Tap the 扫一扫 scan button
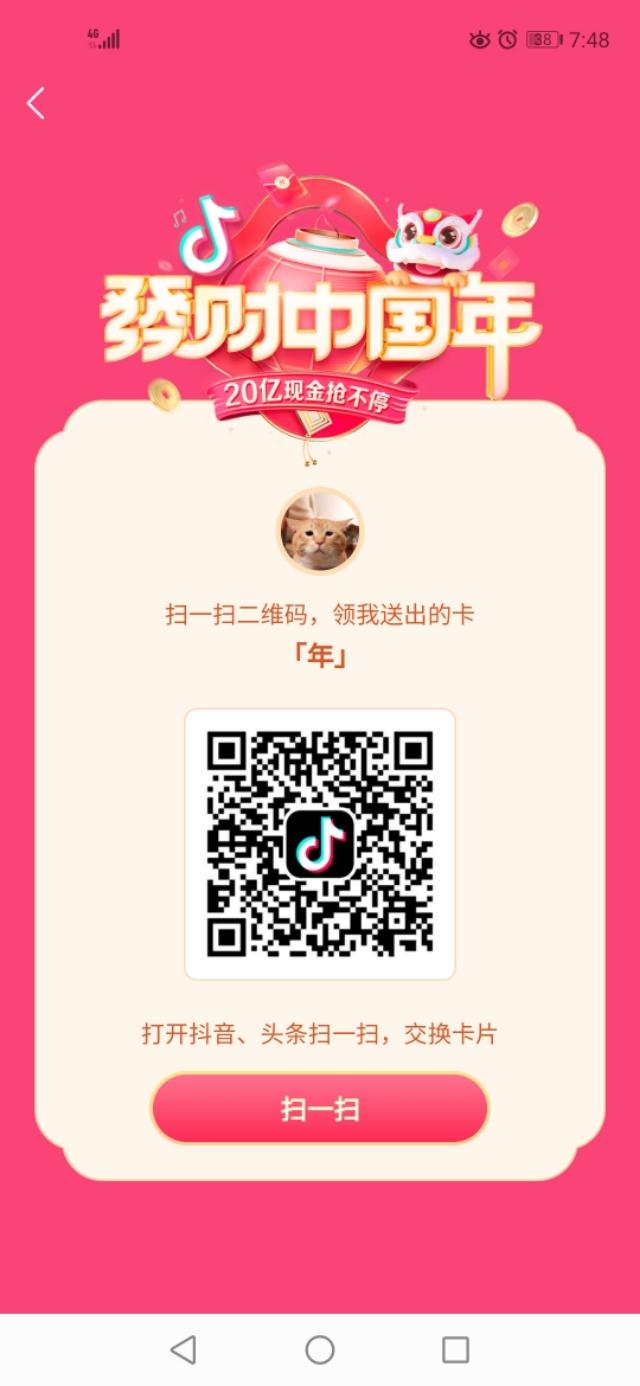The image size is (640, 1386). click(x=320, y=1109)
